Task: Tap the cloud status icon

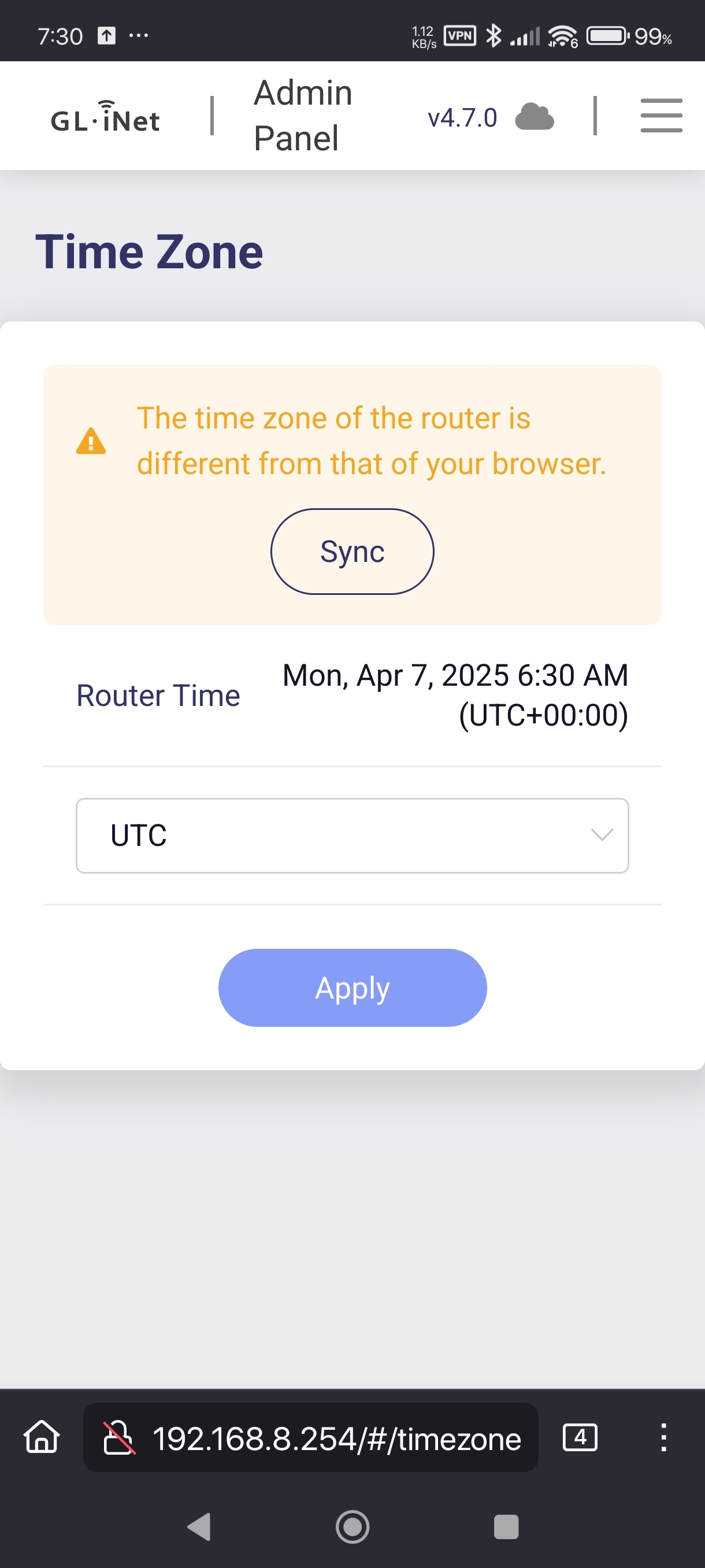Action: pos(534,116)
